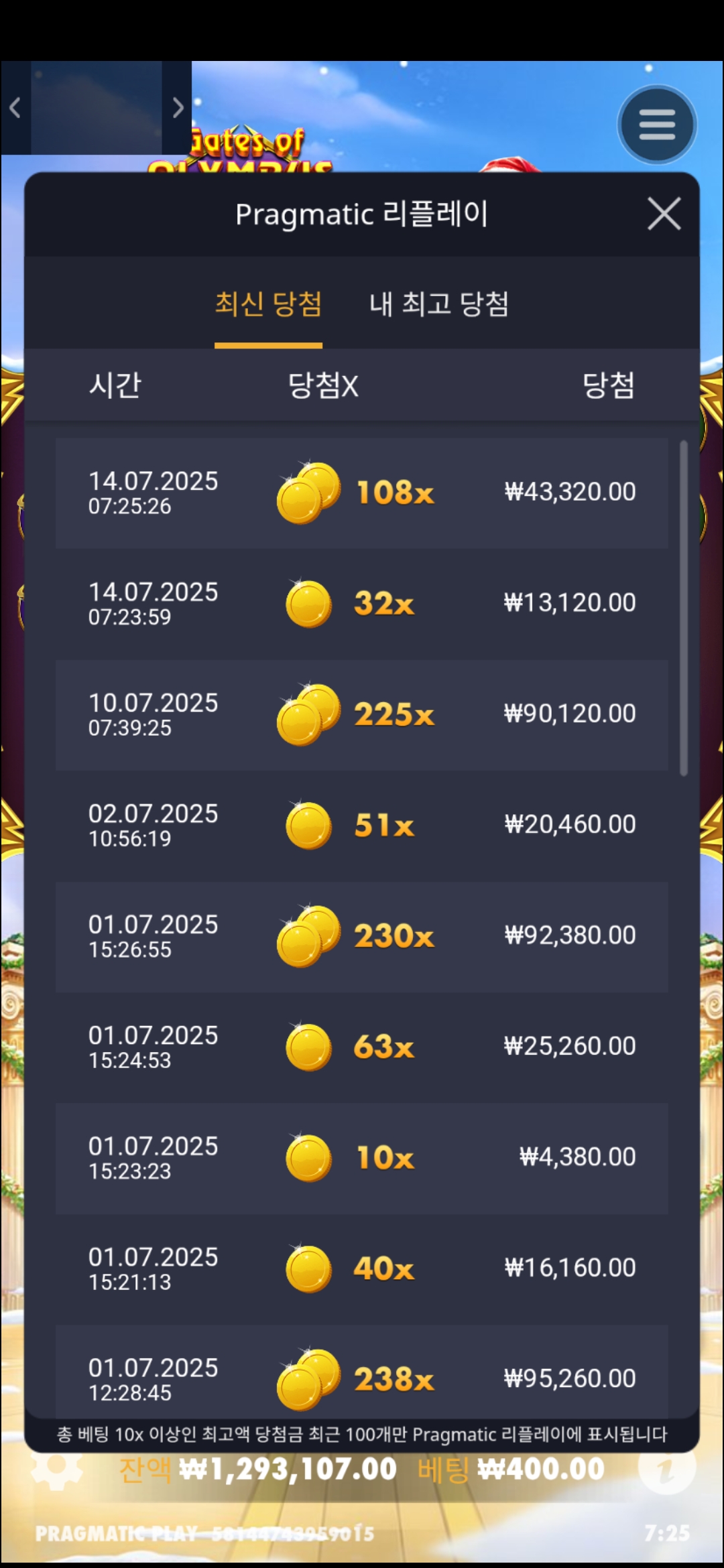Screen dimensions: 724x1568
Task: Tap the left arrow at top
Action: (x=15, y=107)
